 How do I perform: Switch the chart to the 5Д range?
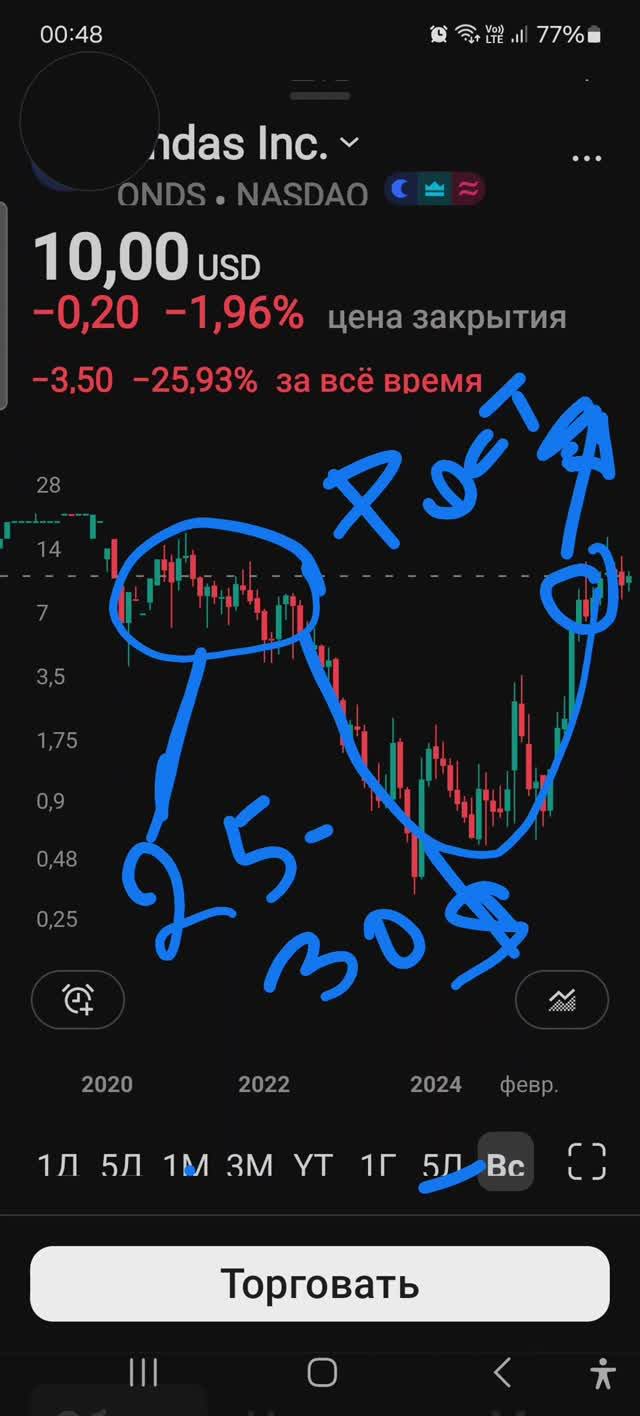122,1165
